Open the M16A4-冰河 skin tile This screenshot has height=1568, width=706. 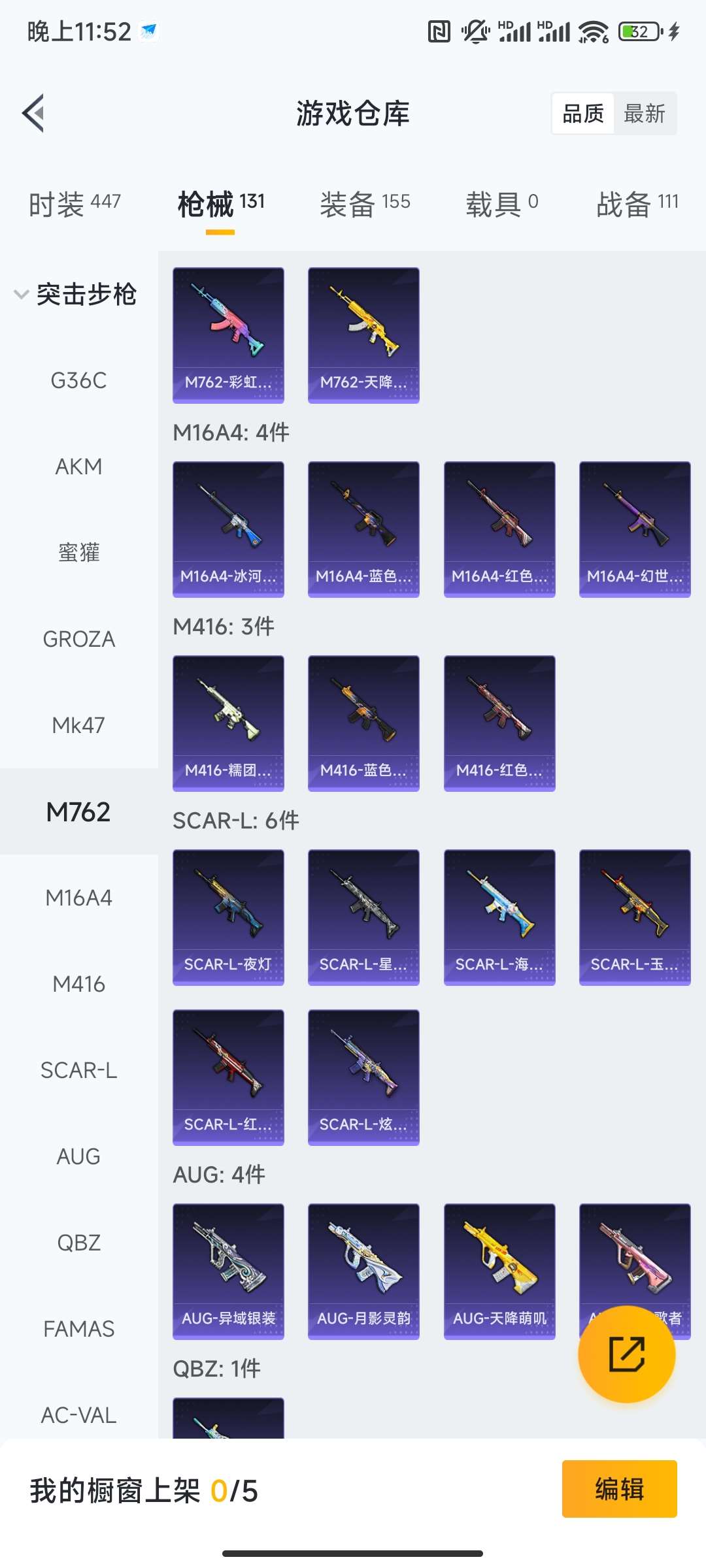228,529
